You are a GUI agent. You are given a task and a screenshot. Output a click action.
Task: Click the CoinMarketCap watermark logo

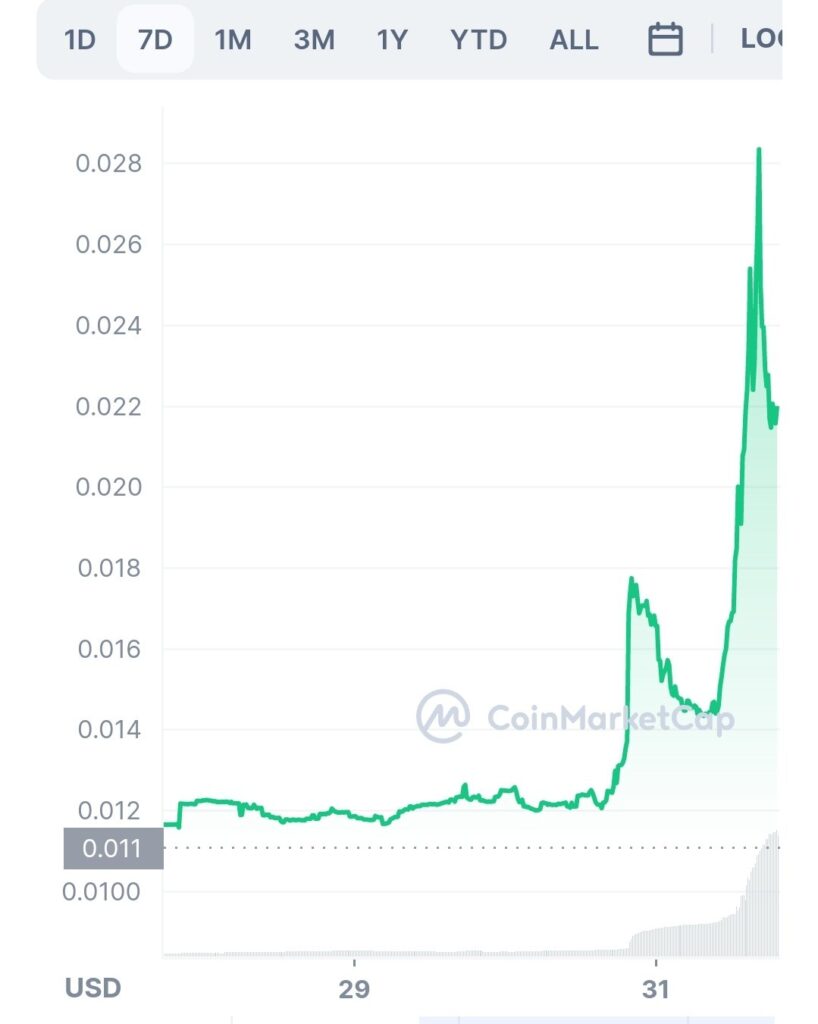580,716
